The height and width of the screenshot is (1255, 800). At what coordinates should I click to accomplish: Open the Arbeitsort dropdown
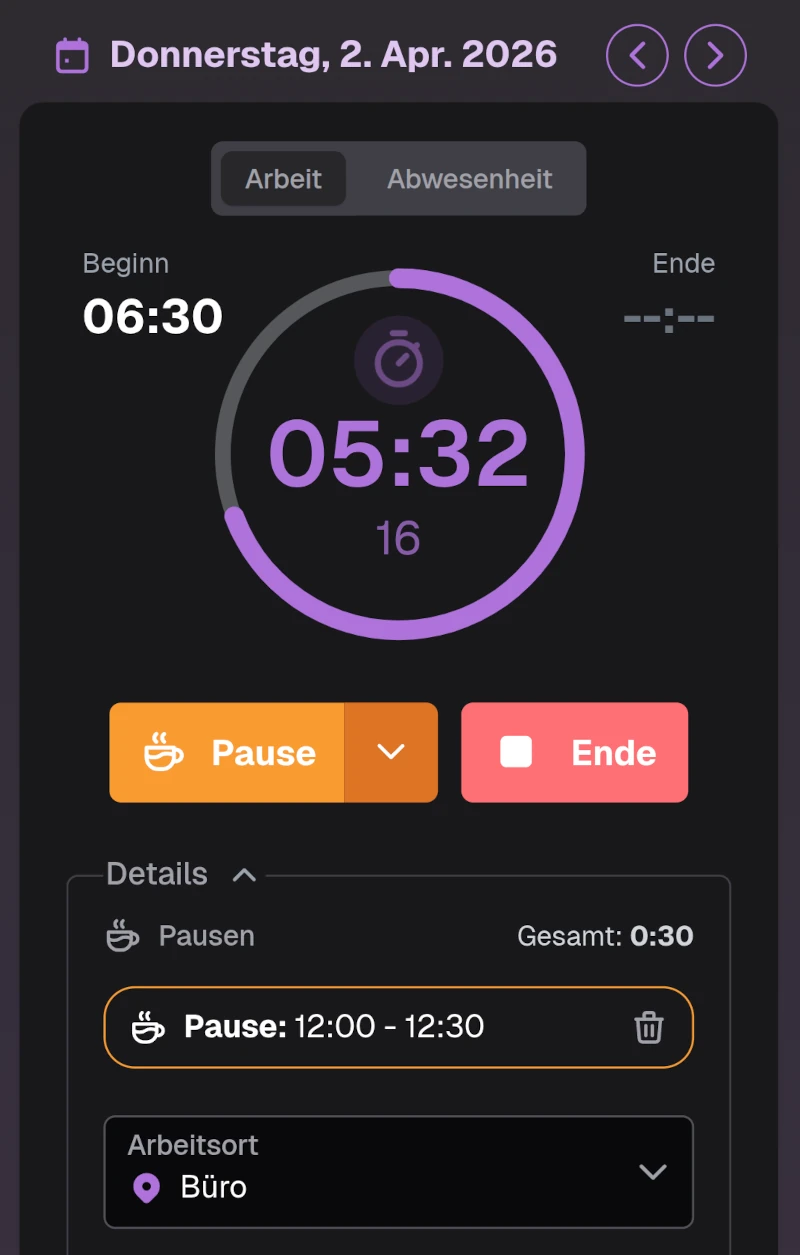coord(398,1172)
